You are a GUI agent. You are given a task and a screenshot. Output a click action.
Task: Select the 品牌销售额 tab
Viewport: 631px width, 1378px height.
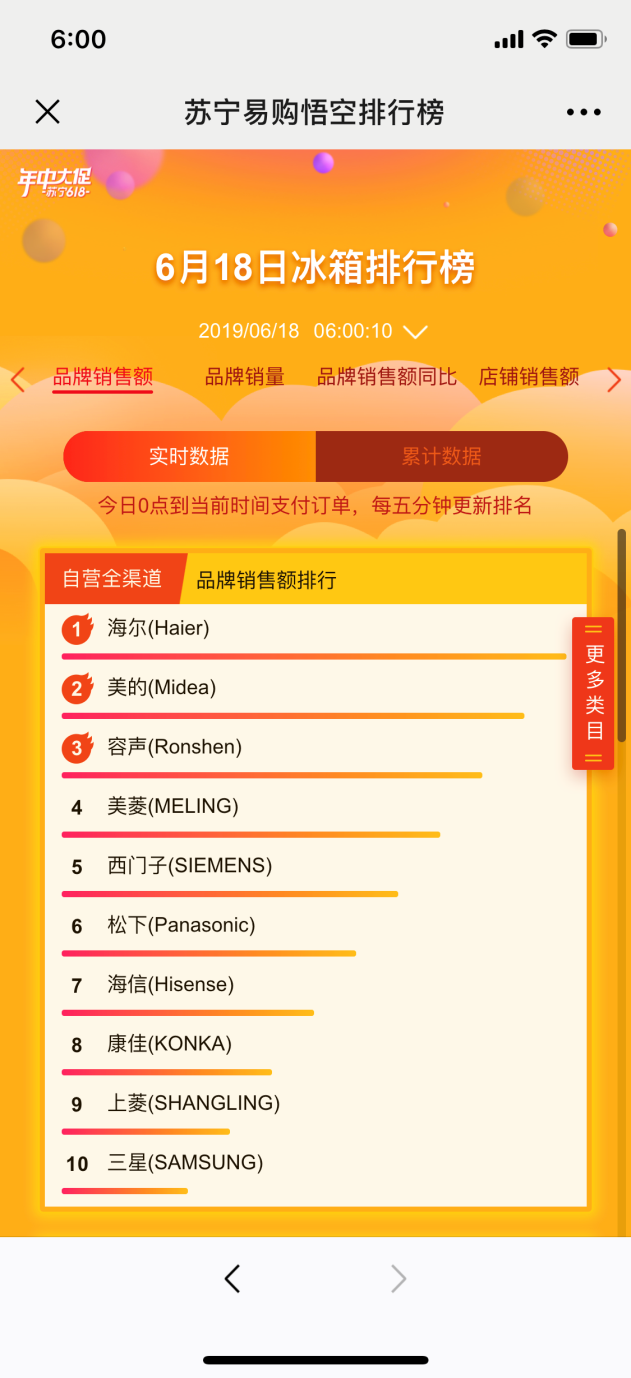tap(103, 377)
